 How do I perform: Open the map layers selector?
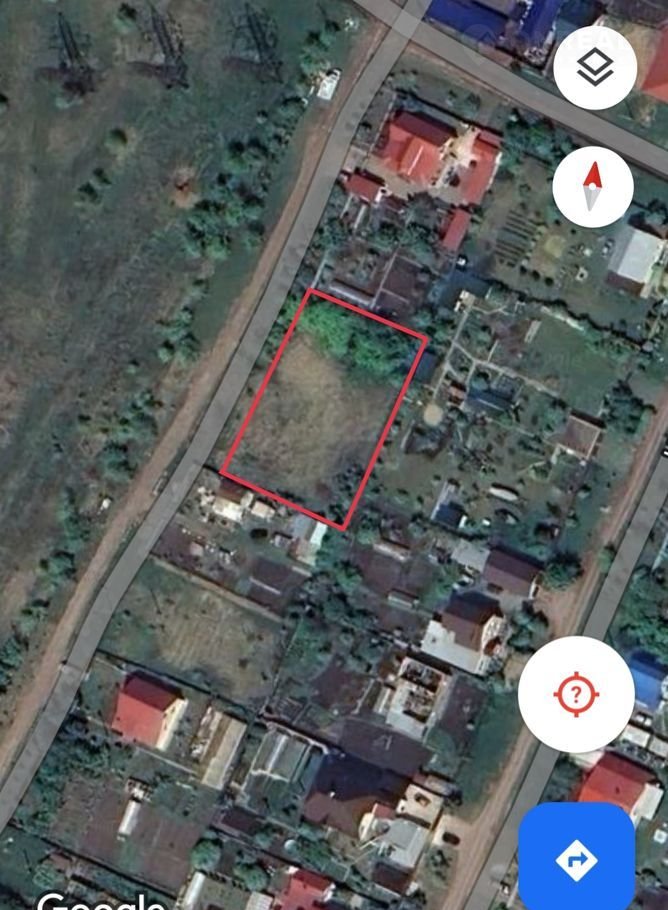[x=595, y=69]
